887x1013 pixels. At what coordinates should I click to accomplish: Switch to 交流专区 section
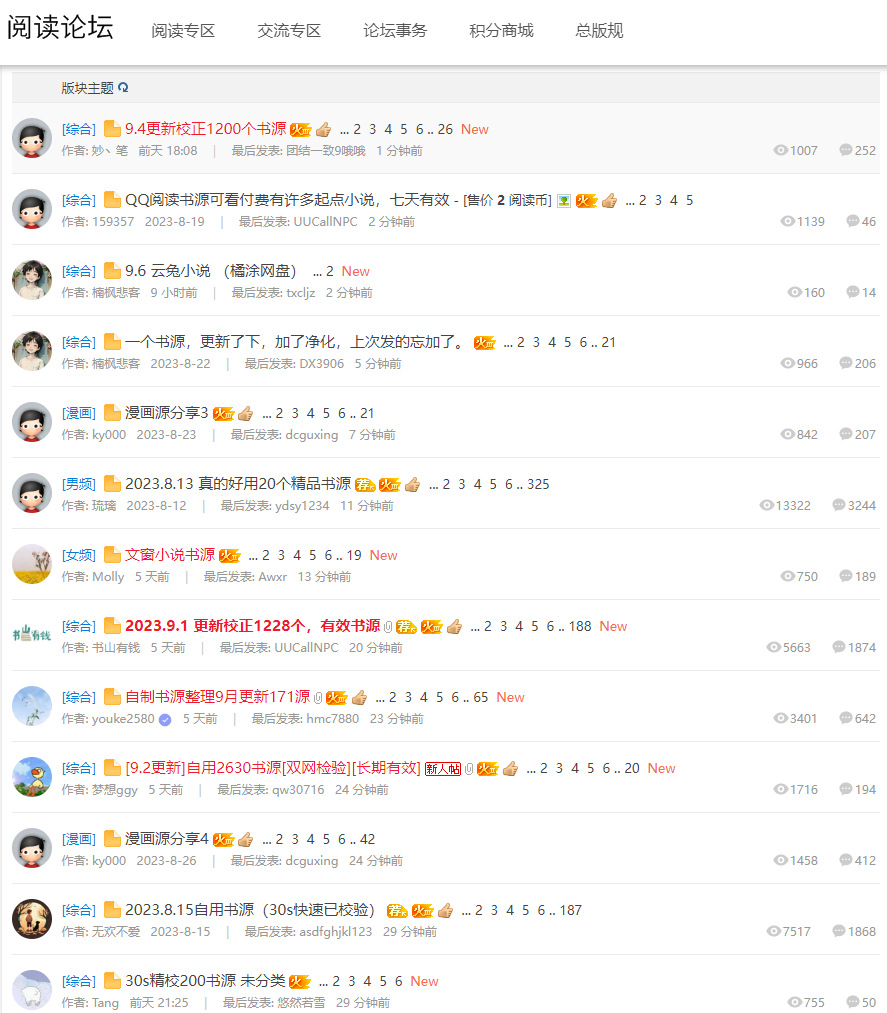[x=289, y=31]
